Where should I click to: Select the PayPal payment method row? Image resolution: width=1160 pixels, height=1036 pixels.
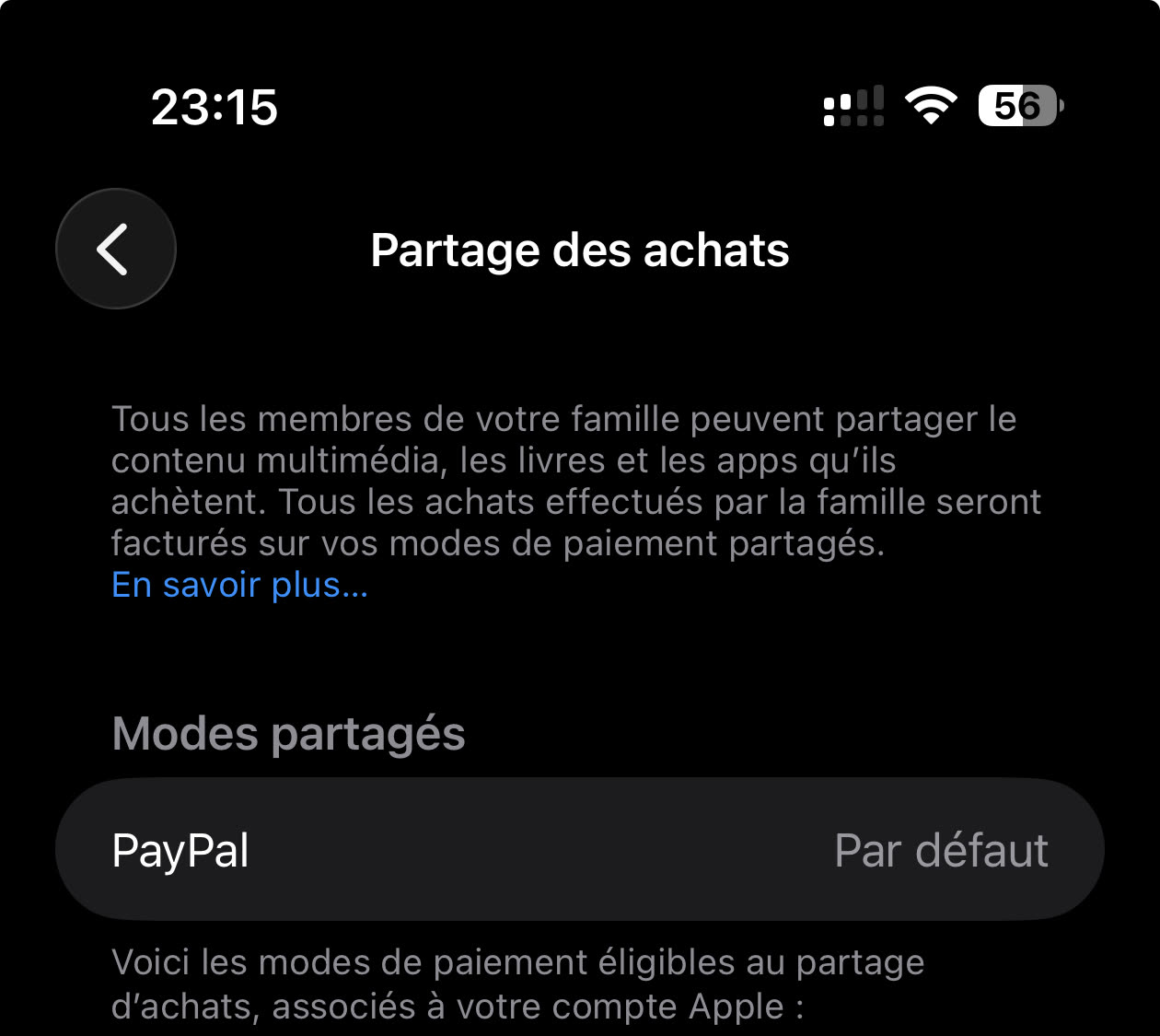(x=580, y=849)
